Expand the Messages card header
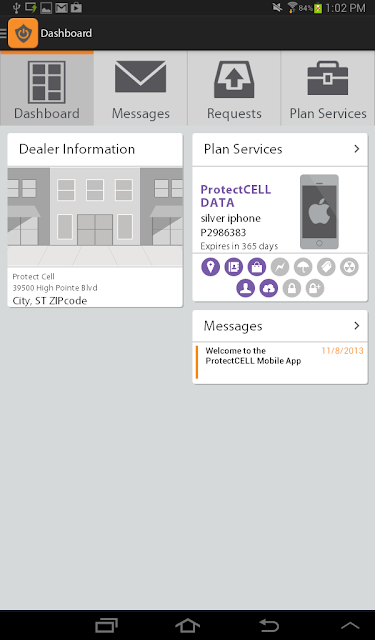375x640 pixels. click(x=280, y=326)
